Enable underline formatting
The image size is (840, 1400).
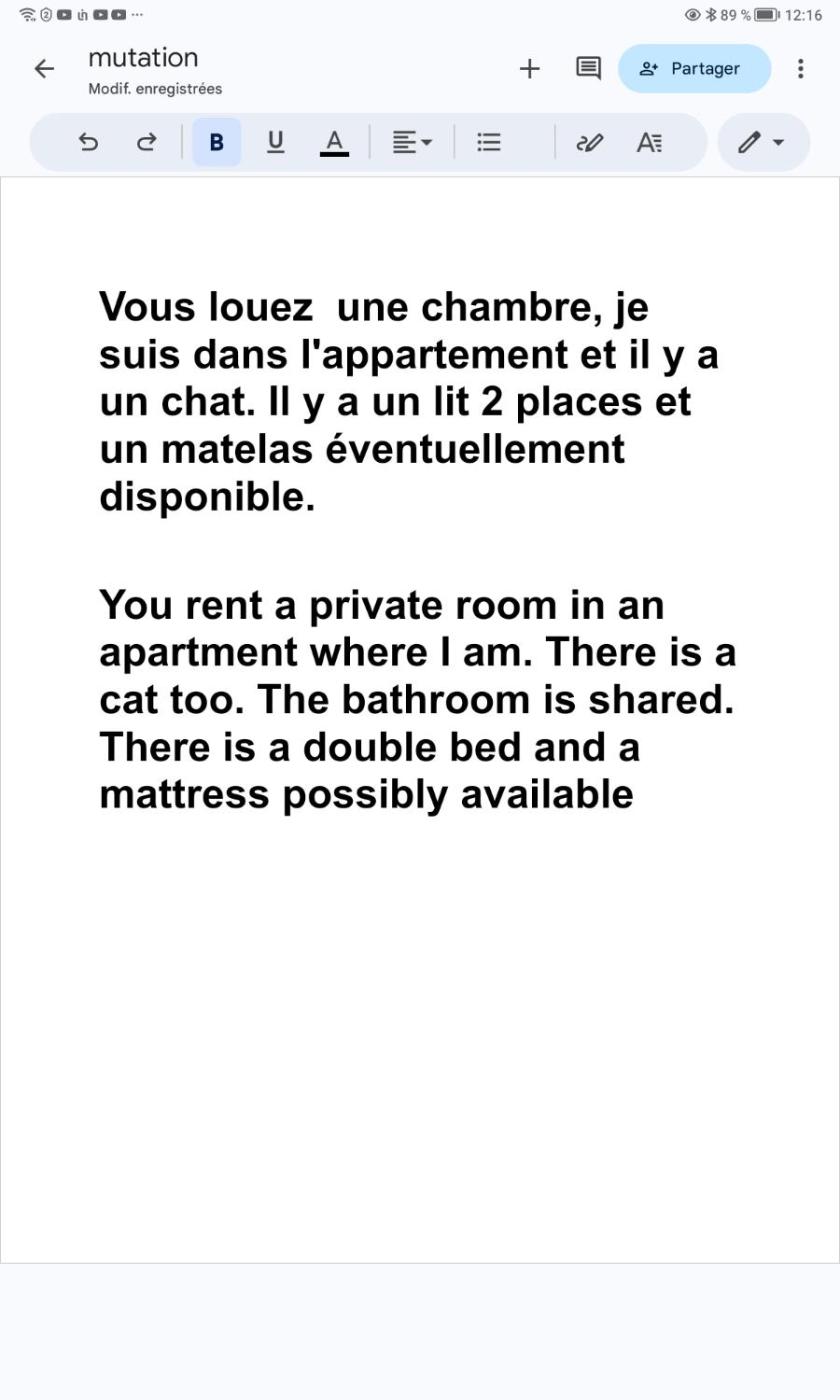(x=275, y=142)
